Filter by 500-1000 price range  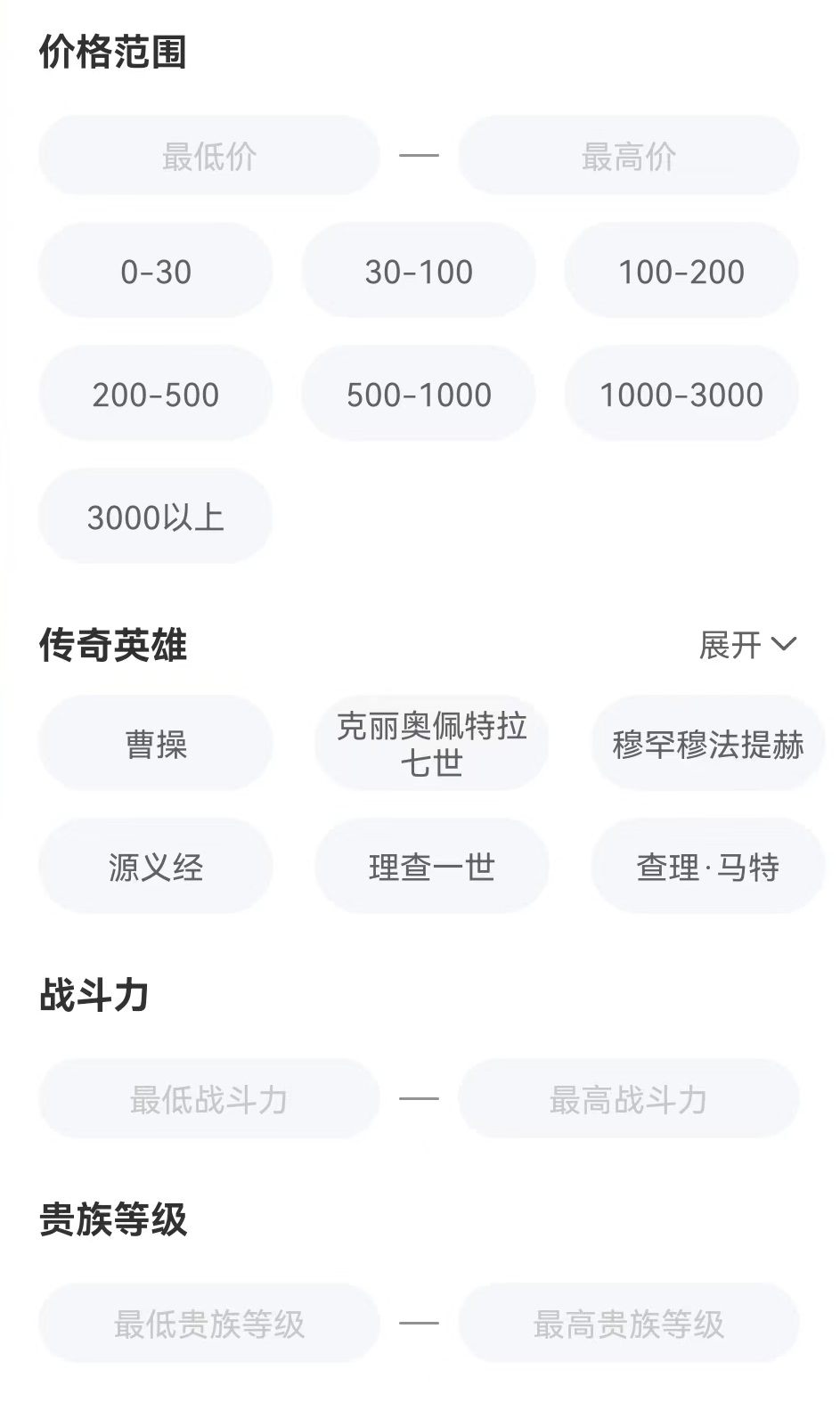click(x=419, y=394)
